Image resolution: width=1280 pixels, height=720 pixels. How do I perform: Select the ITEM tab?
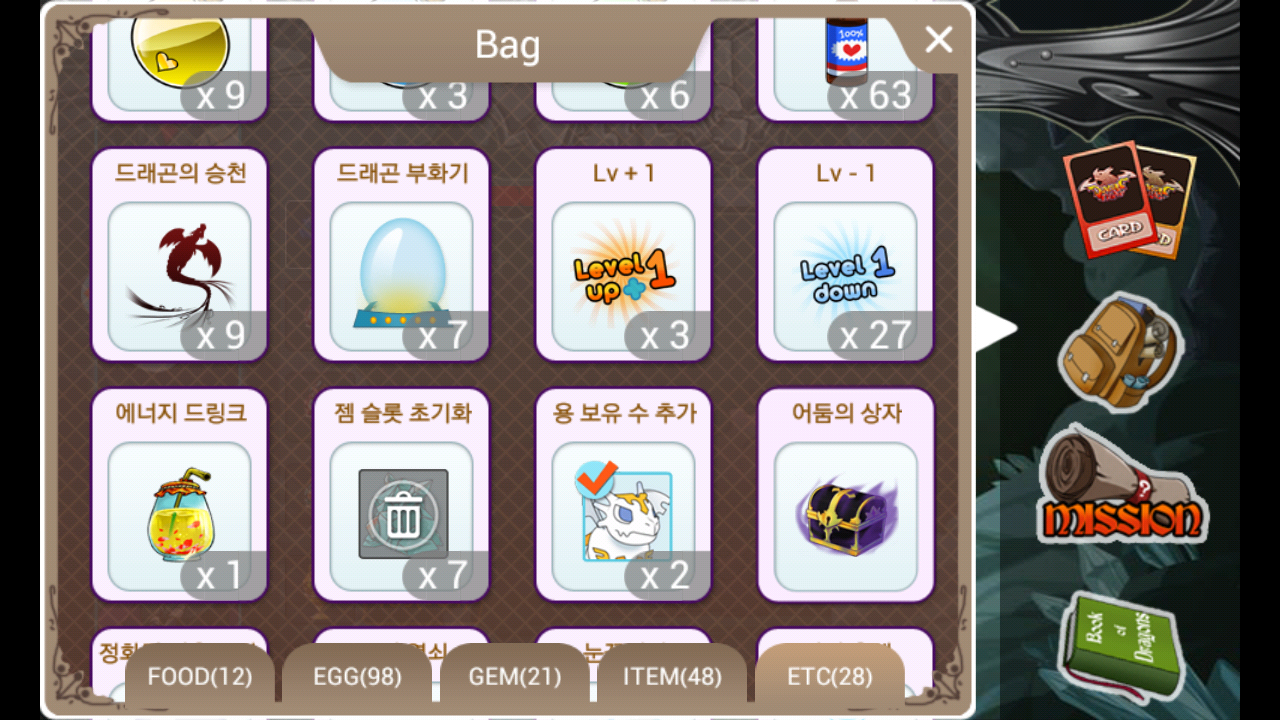tap(672, 677)
